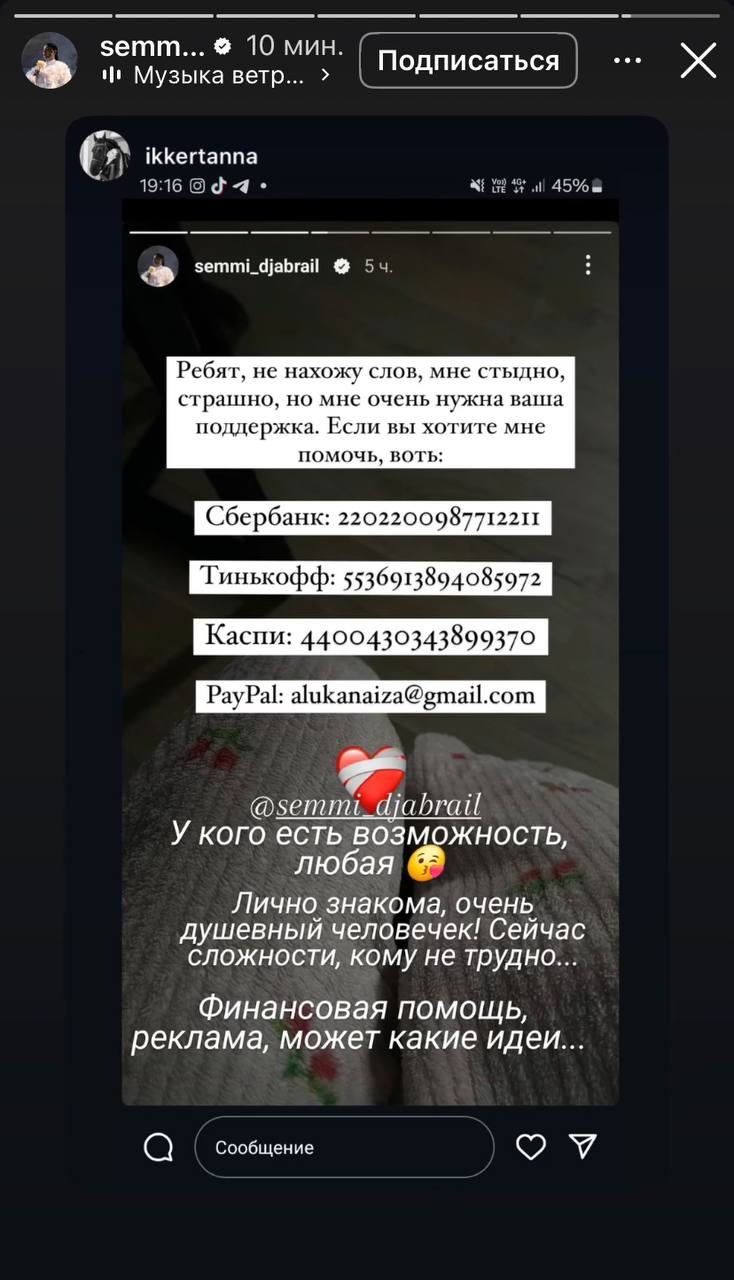Viewport: 734px width, 1280px height.
Task: Open the Музыка ветр... music track
Action: (216, 75)
